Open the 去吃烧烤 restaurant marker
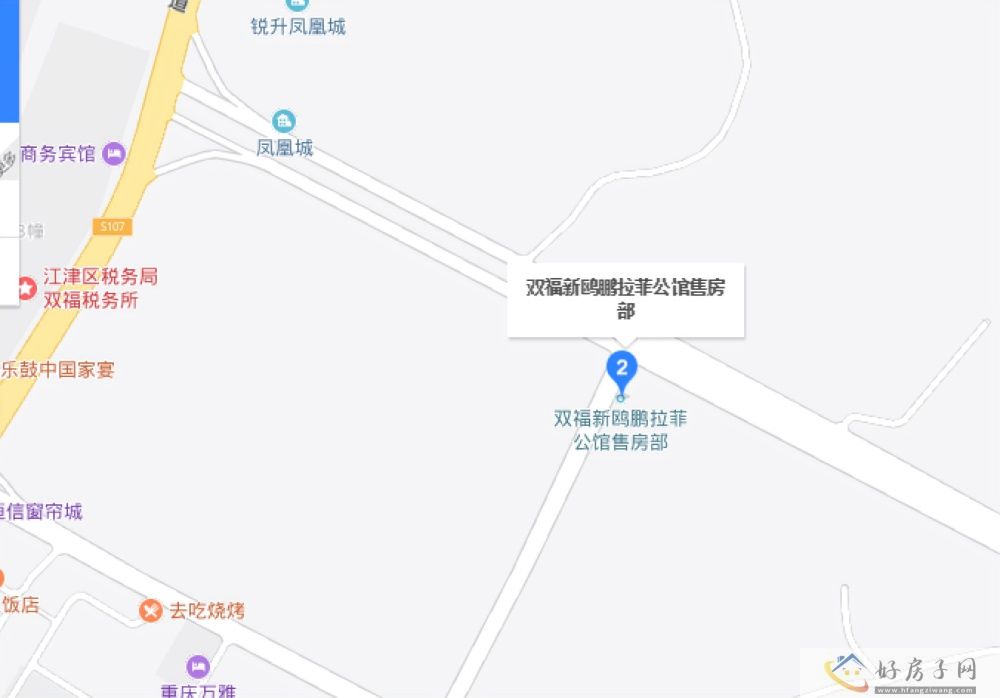Screen dimensions: 1000x698 pyautogui.click(x=151, y=610)
